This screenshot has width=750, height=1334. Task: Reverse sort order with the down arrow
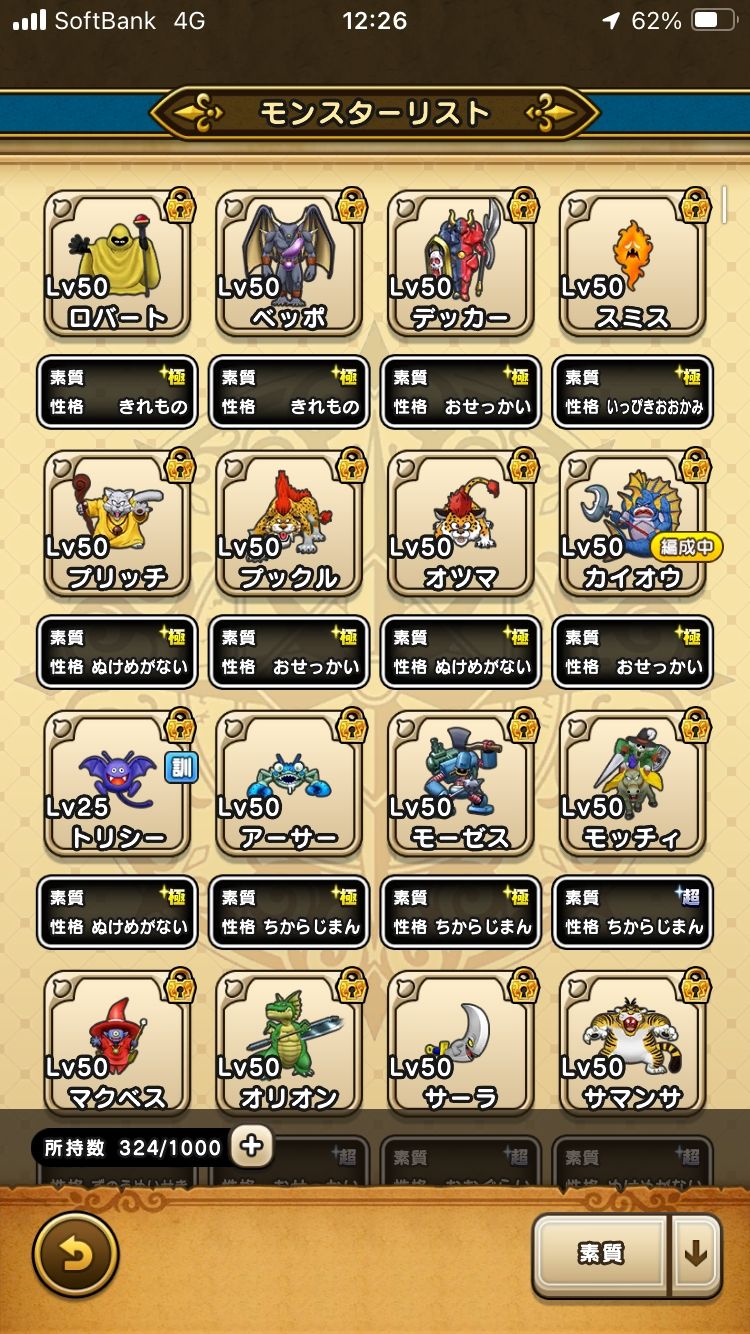coord(696,1255)
